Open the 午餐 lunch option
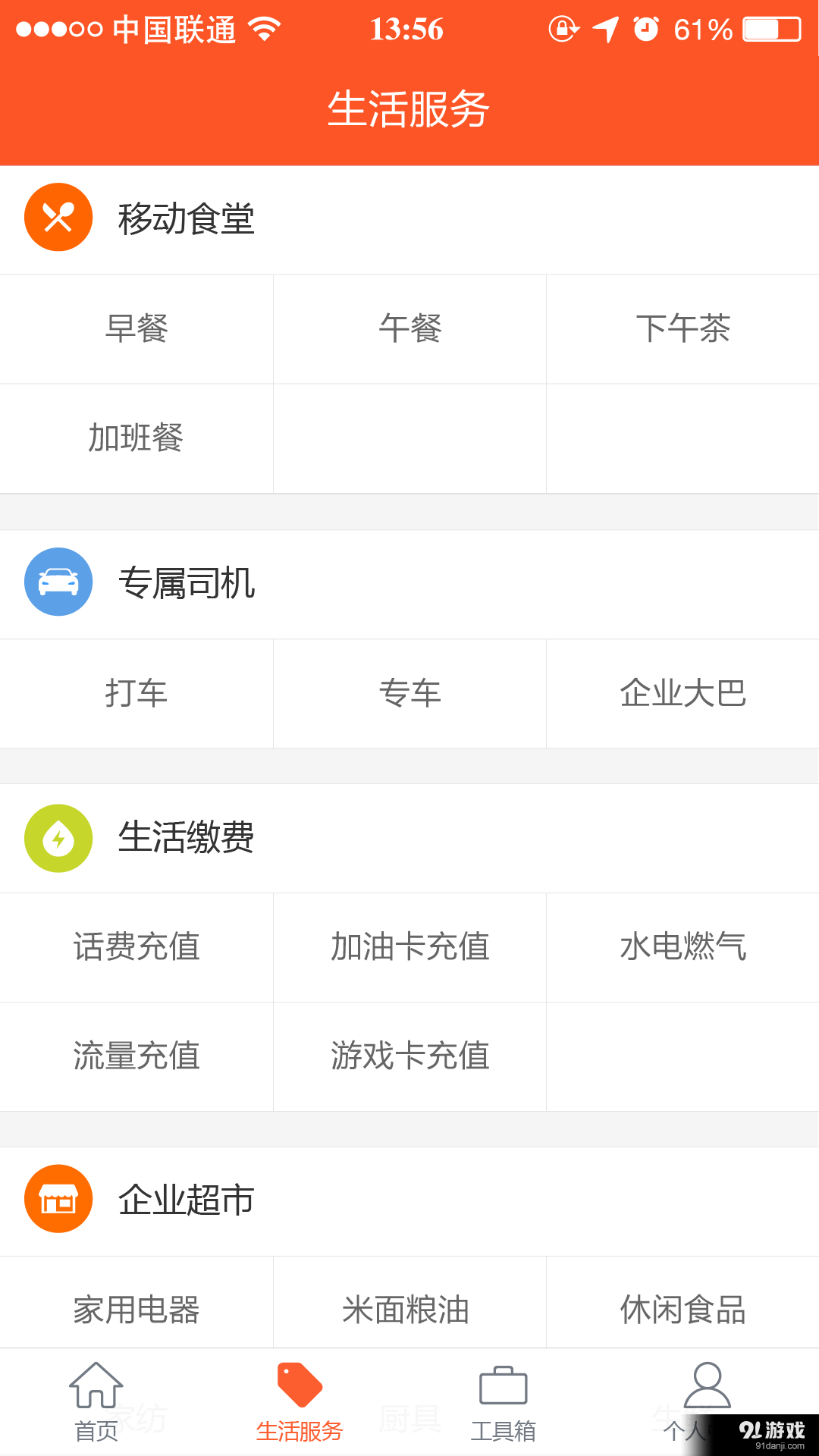 click(409, 328)
